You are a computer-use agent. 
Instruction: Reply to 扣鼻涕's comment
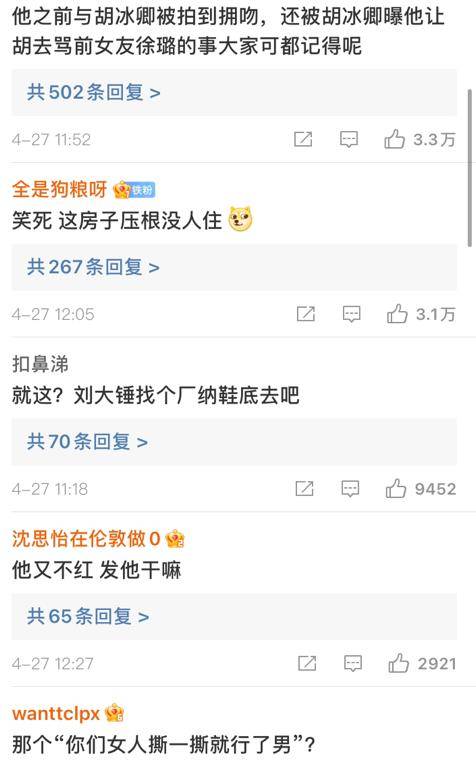pyautogui.click(x=350, y=489)
